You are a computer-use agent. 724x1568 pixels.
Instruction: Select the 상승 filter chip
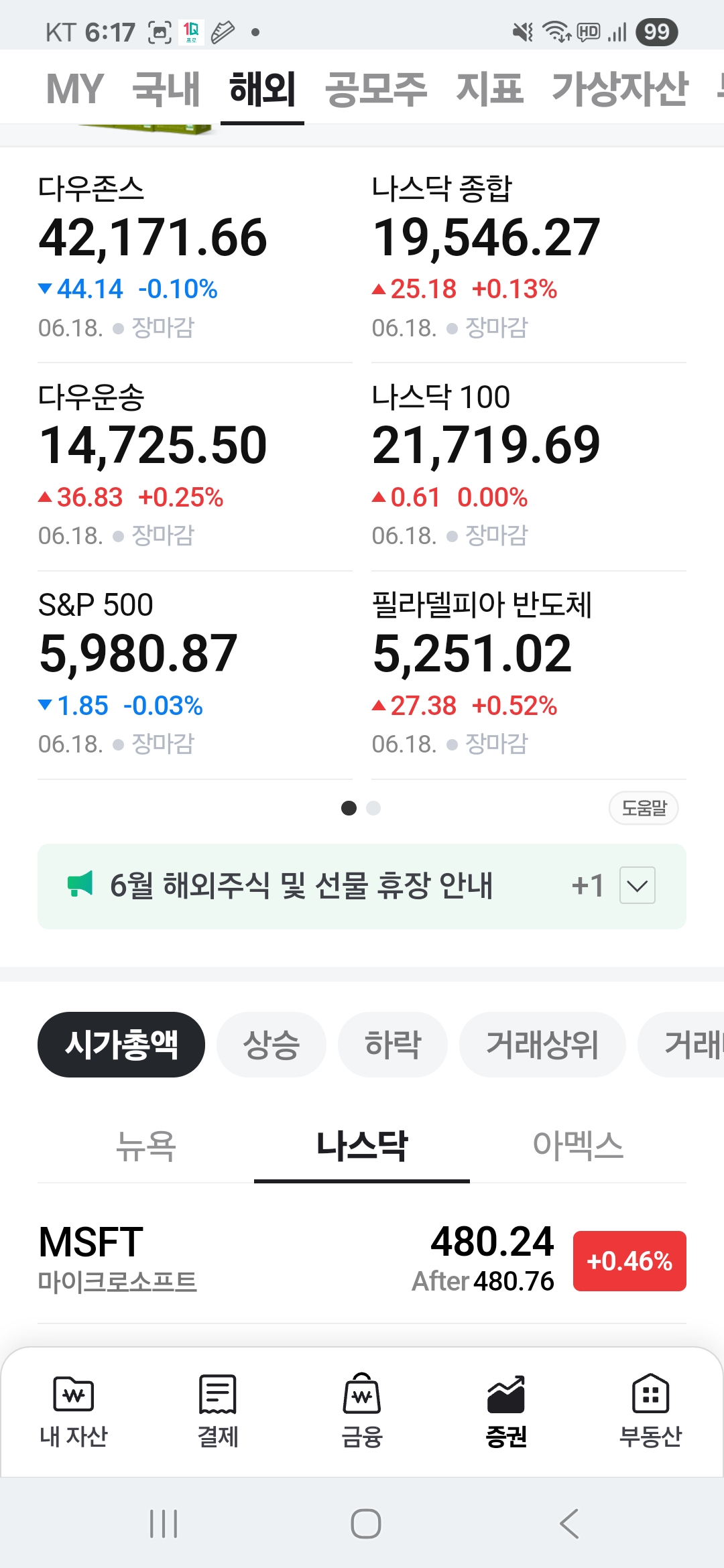pyautogui.click(x=271, y=1045)
